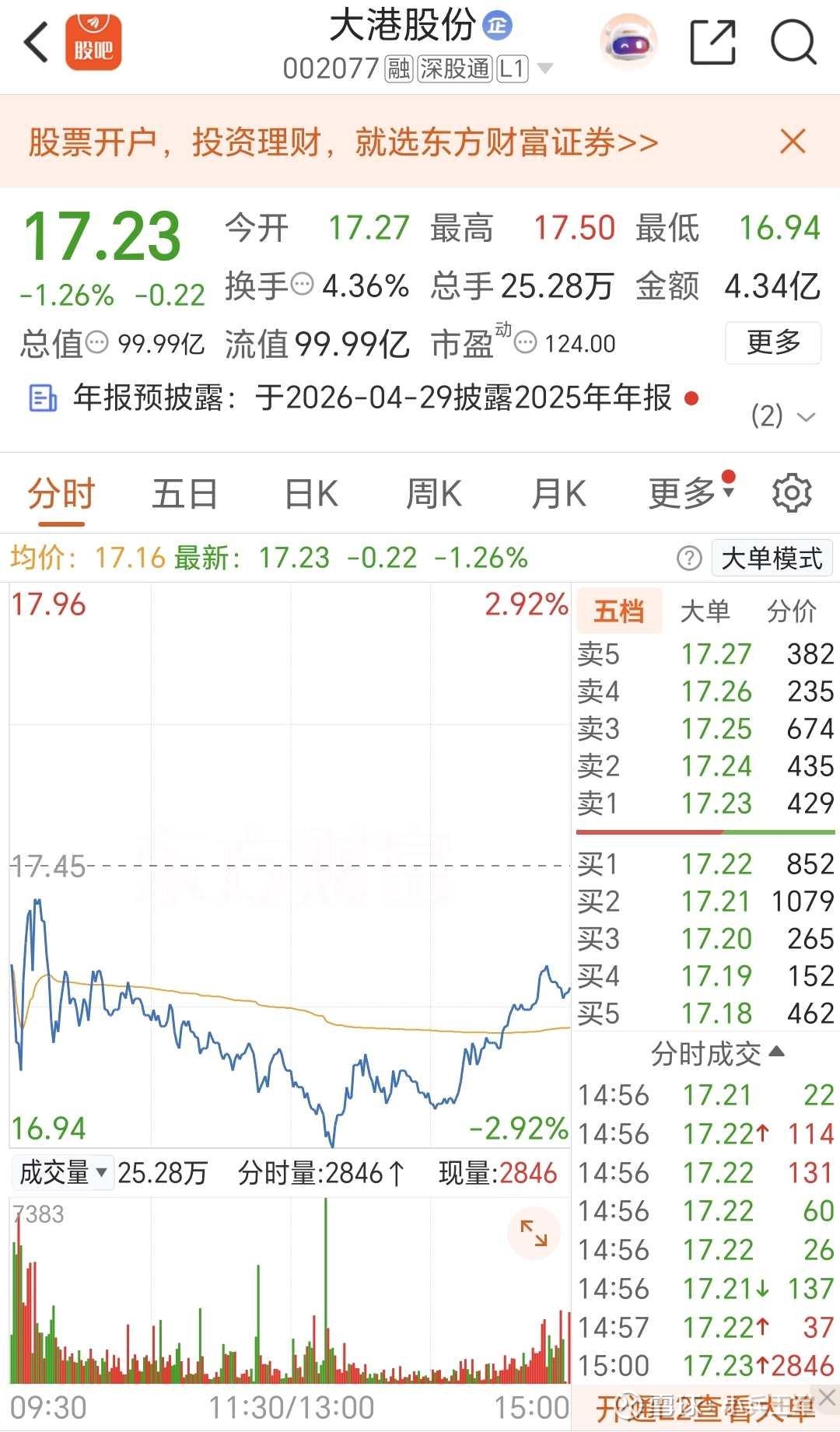Show 更多 stock quote details
Viewport: 840px width, 1432px height.
pos(772,342)
